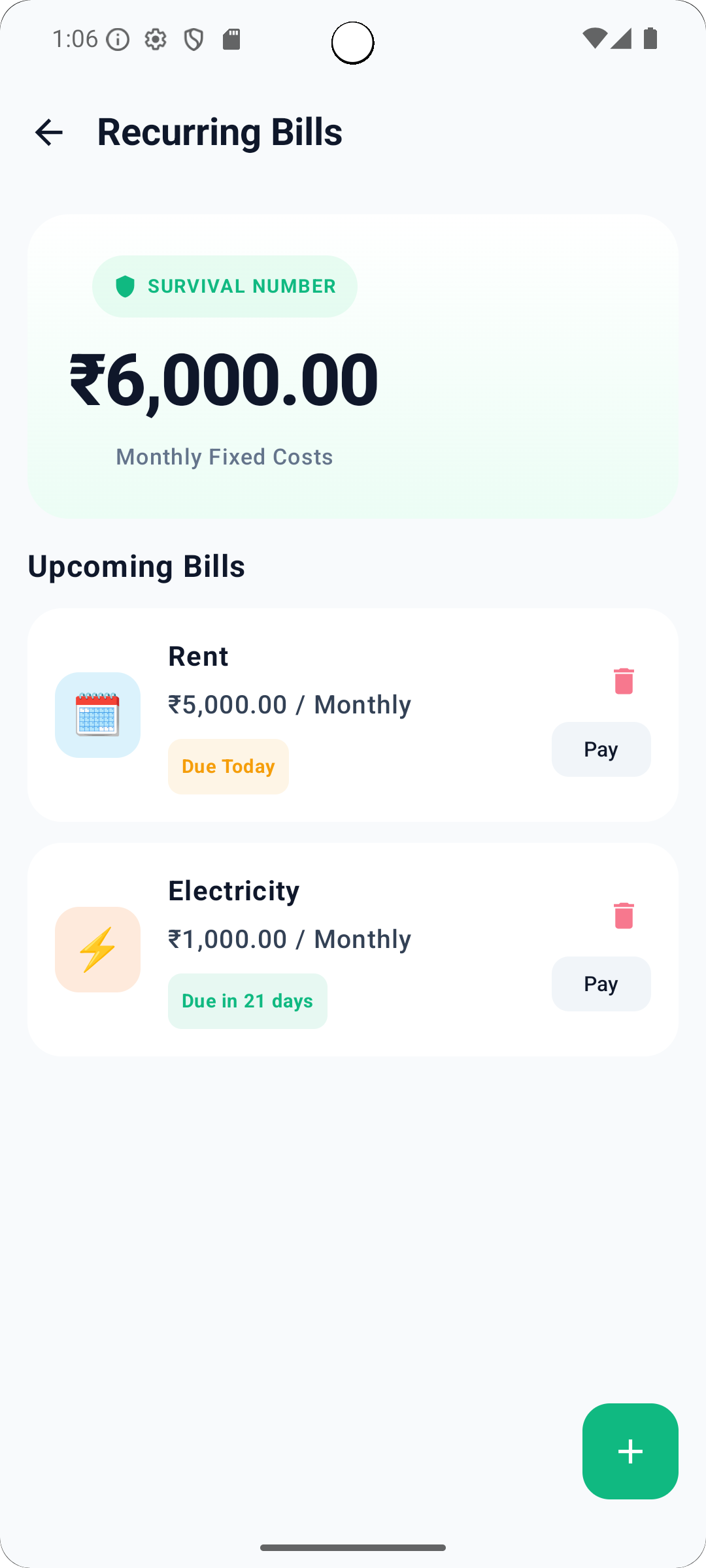Add a new recurring bill

tap(630, 1451)
